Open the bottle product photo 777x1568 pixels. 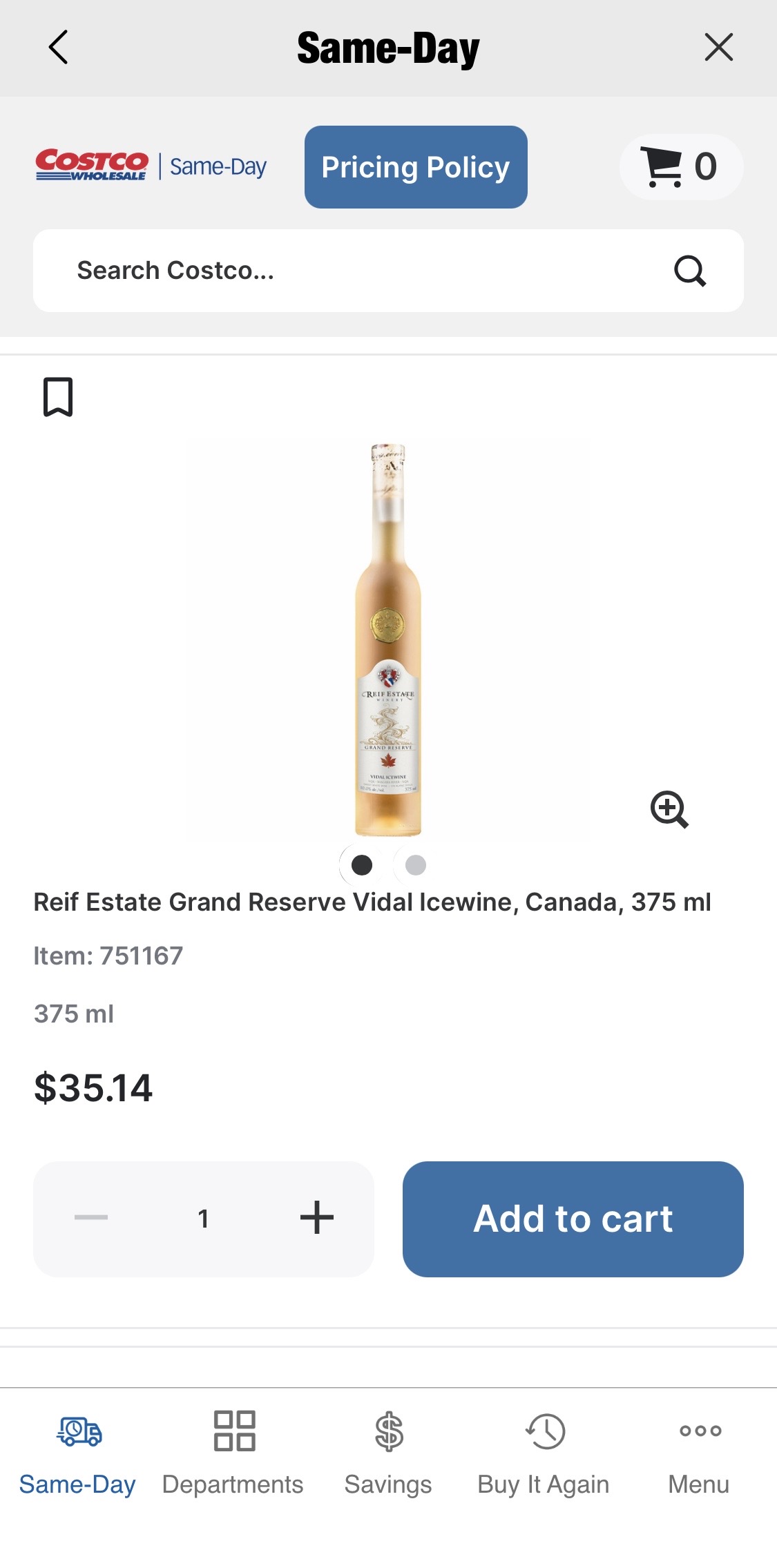[x=388, y=639]
